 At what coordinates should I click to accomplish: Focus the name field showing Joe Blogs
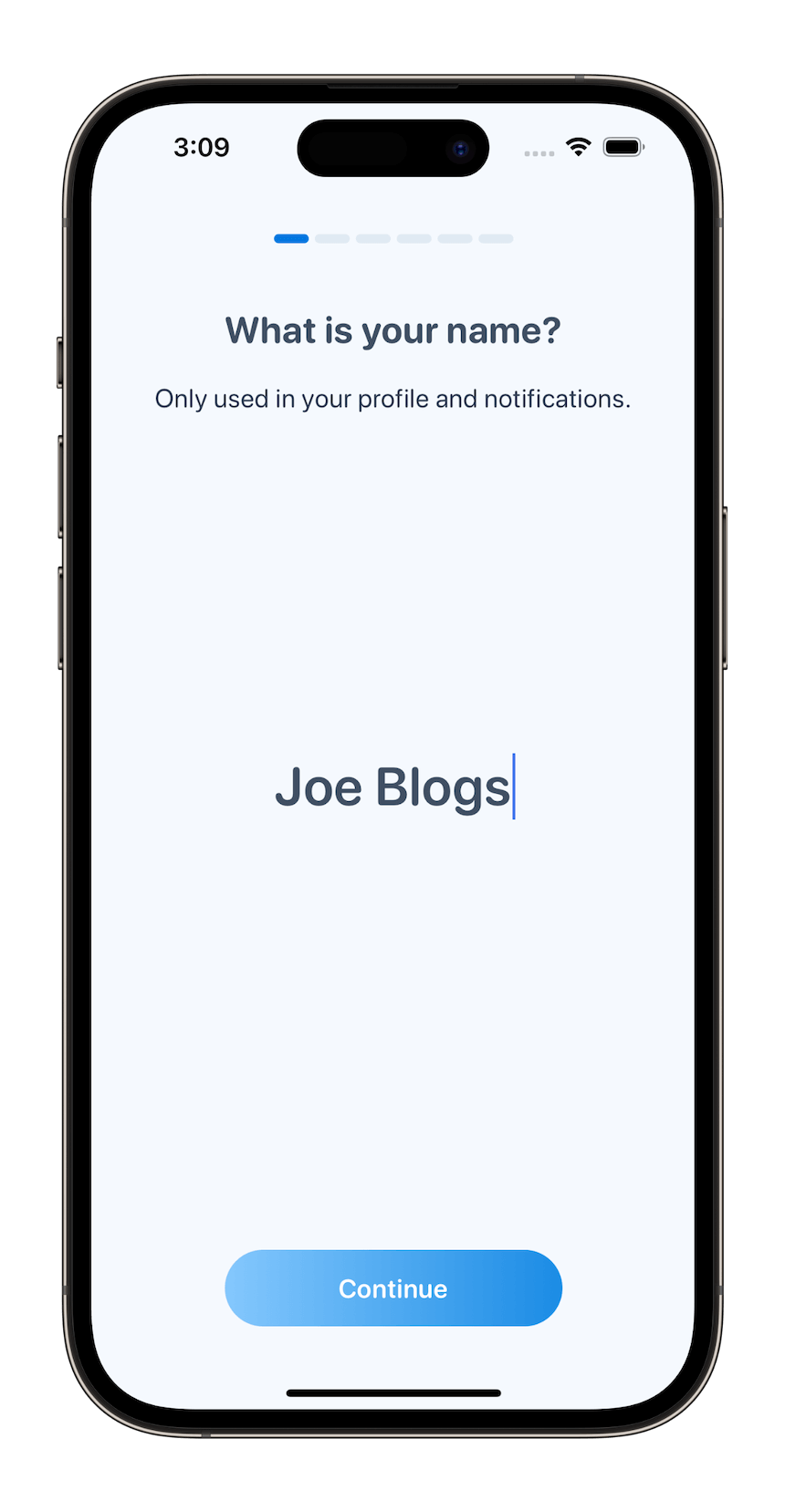(x=392, y=787)
